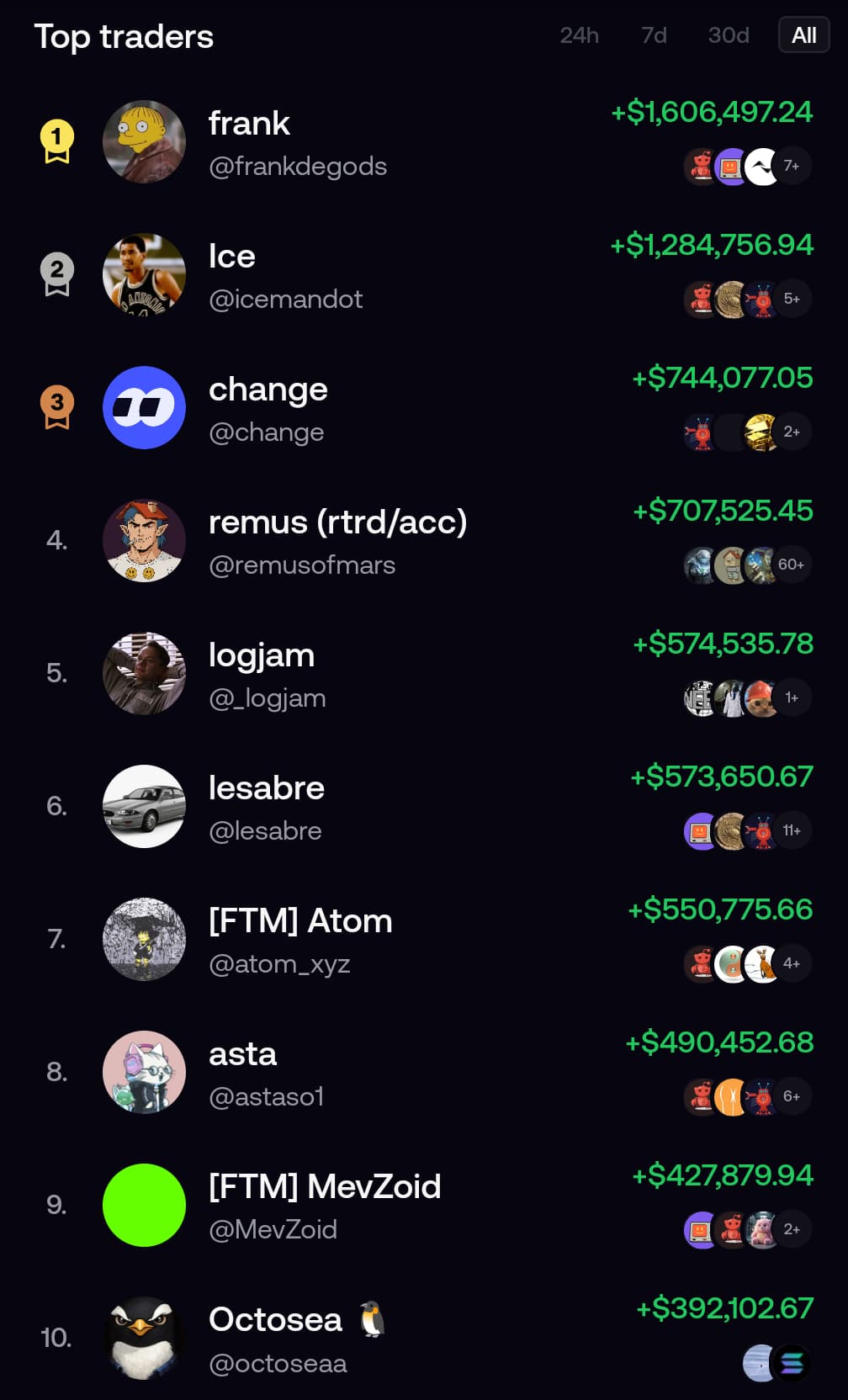Select the 7d time range
This screenshot has height=1400, width=848.
click(654, 35)
